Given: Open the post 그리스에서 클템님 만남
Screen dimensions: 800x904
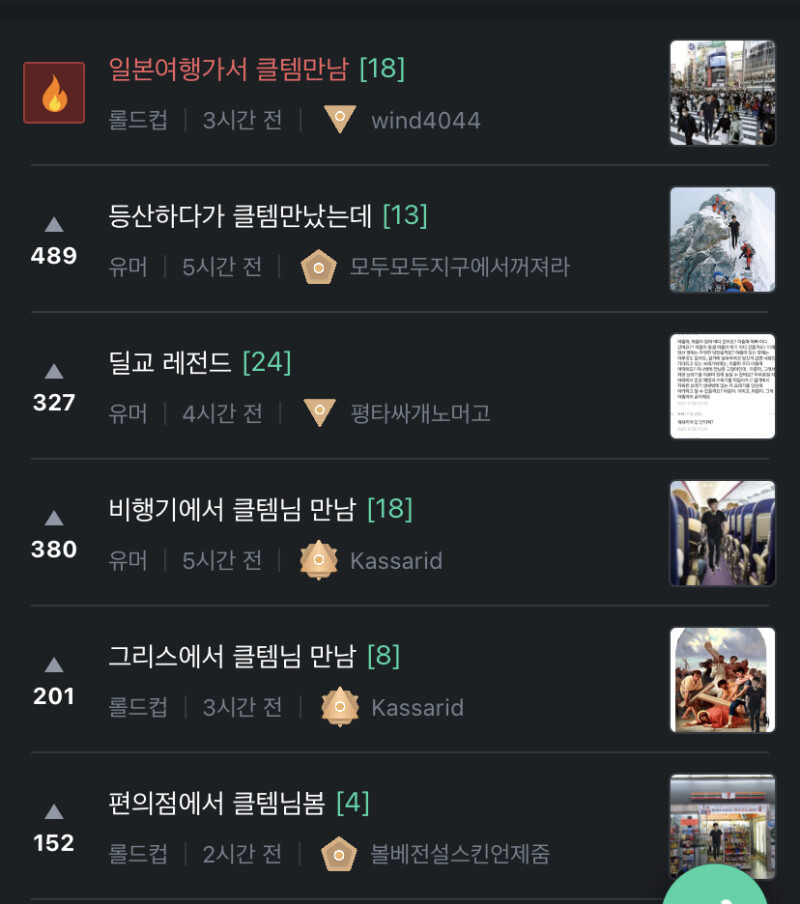Looking at the screenshot, I should [x=232, y=657].
